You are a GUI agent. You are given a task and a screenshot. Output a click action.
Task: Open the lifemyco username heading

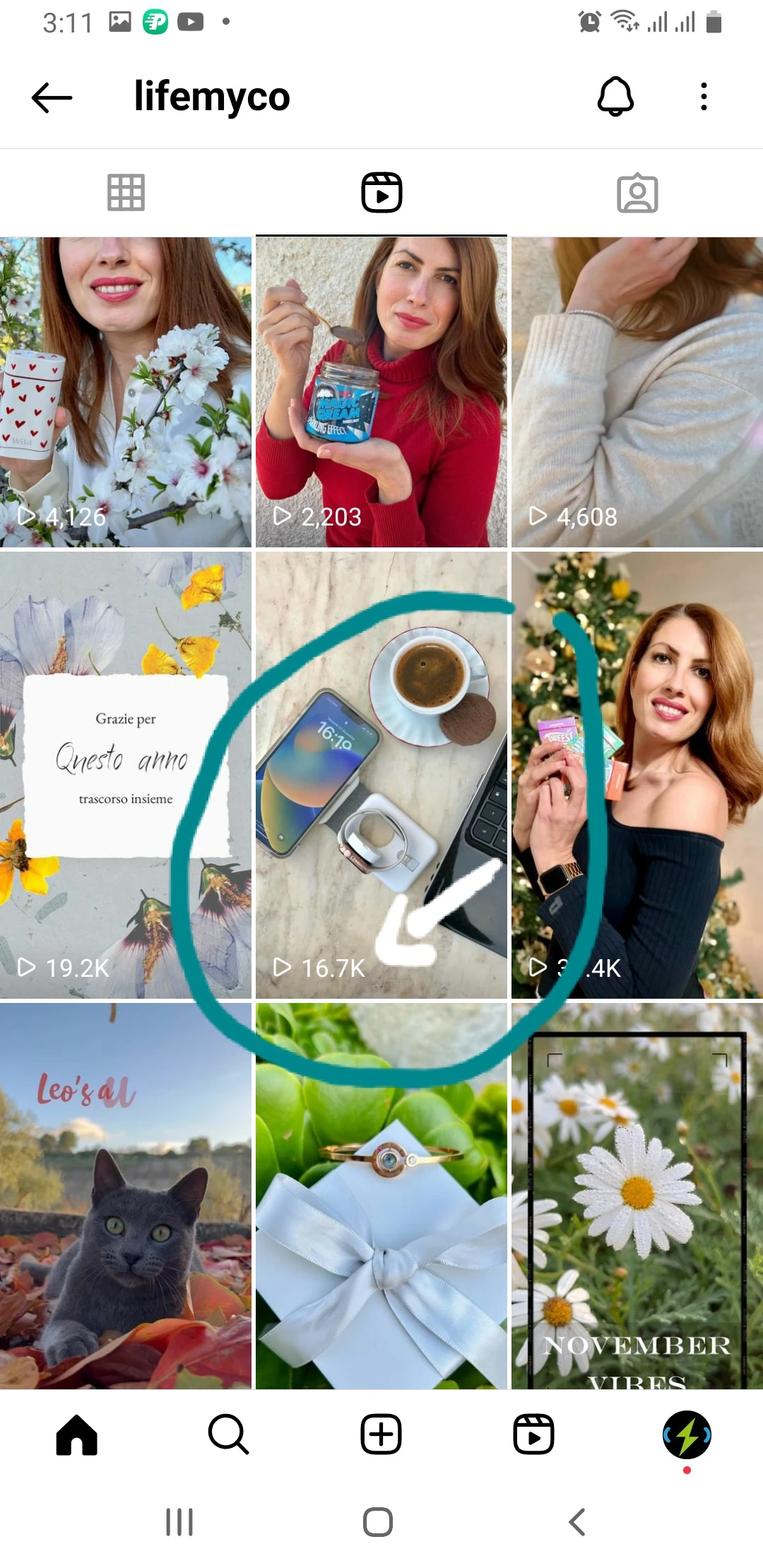pos(212,97)
